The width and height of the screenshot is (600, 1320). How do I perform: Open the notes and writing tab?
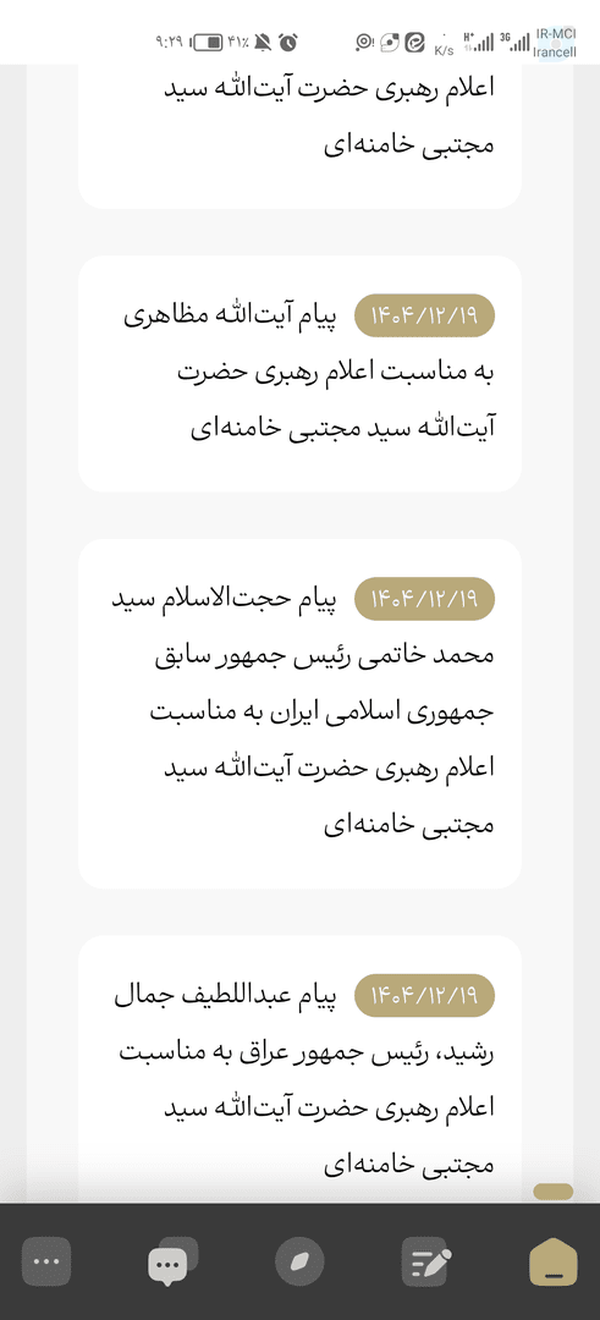pos(426,1262)
